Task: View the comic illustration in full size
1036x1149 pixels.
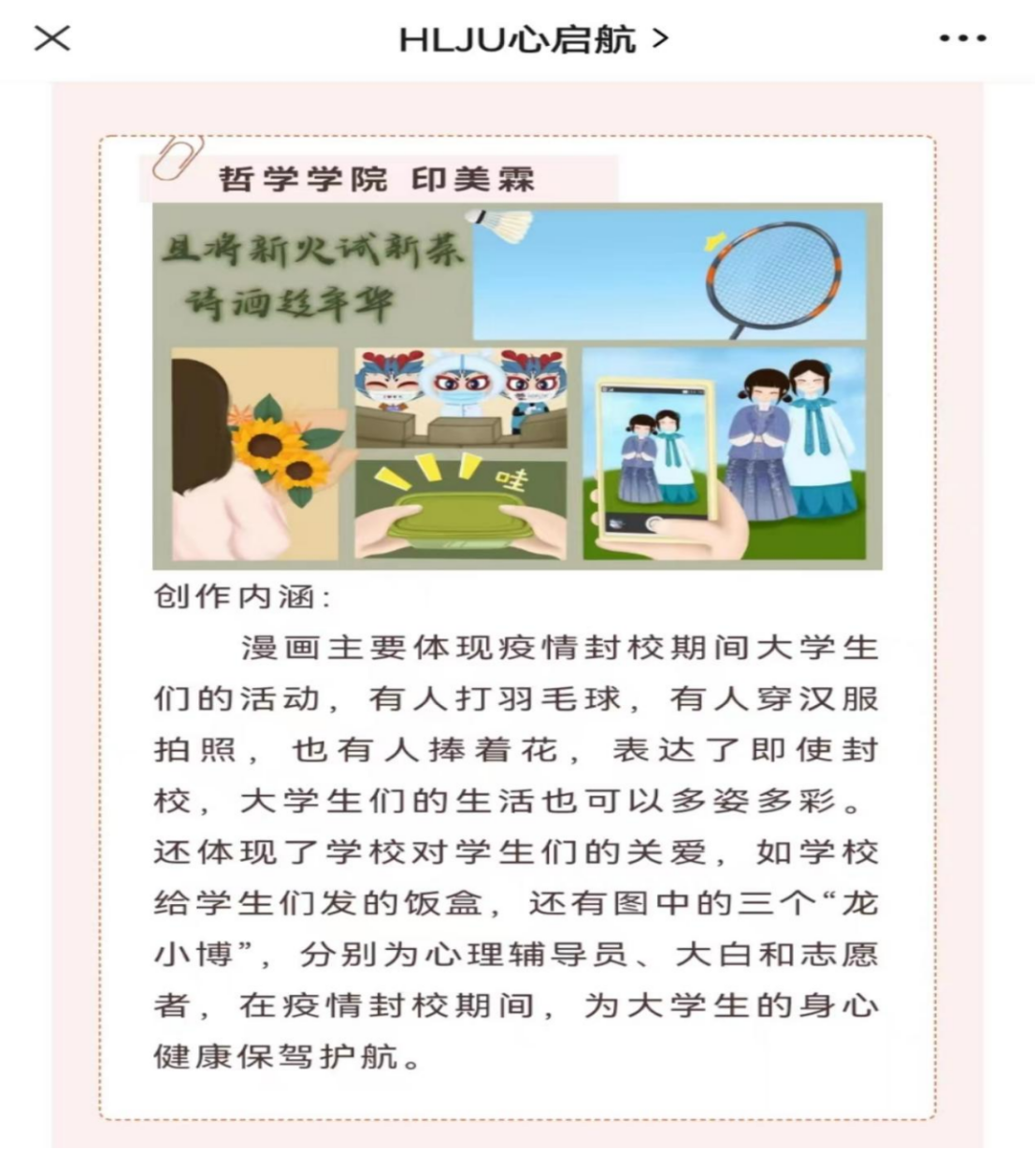Action: [x=517, y=385]
